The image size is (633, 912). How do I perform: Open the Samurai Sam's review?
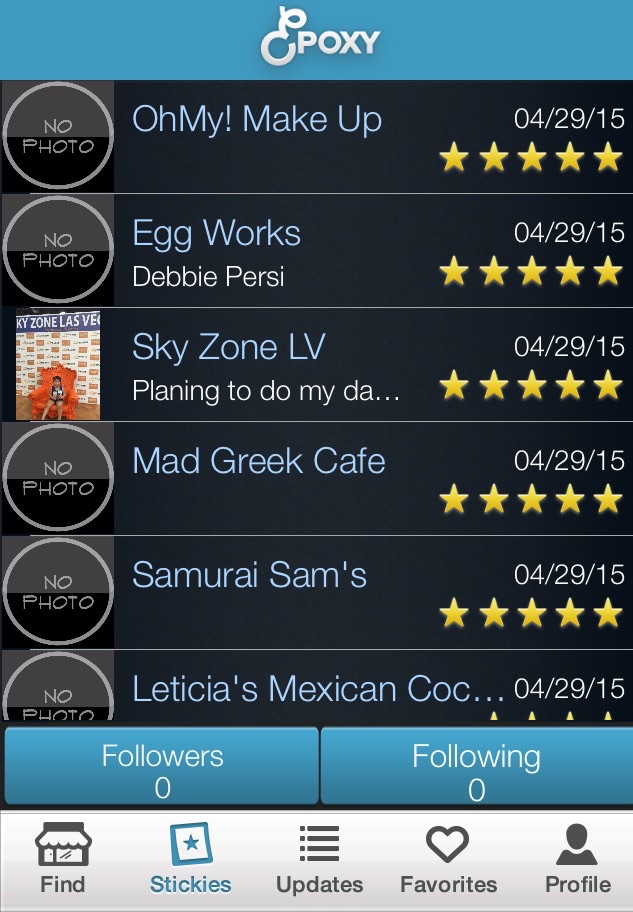[x=316, y=593]
